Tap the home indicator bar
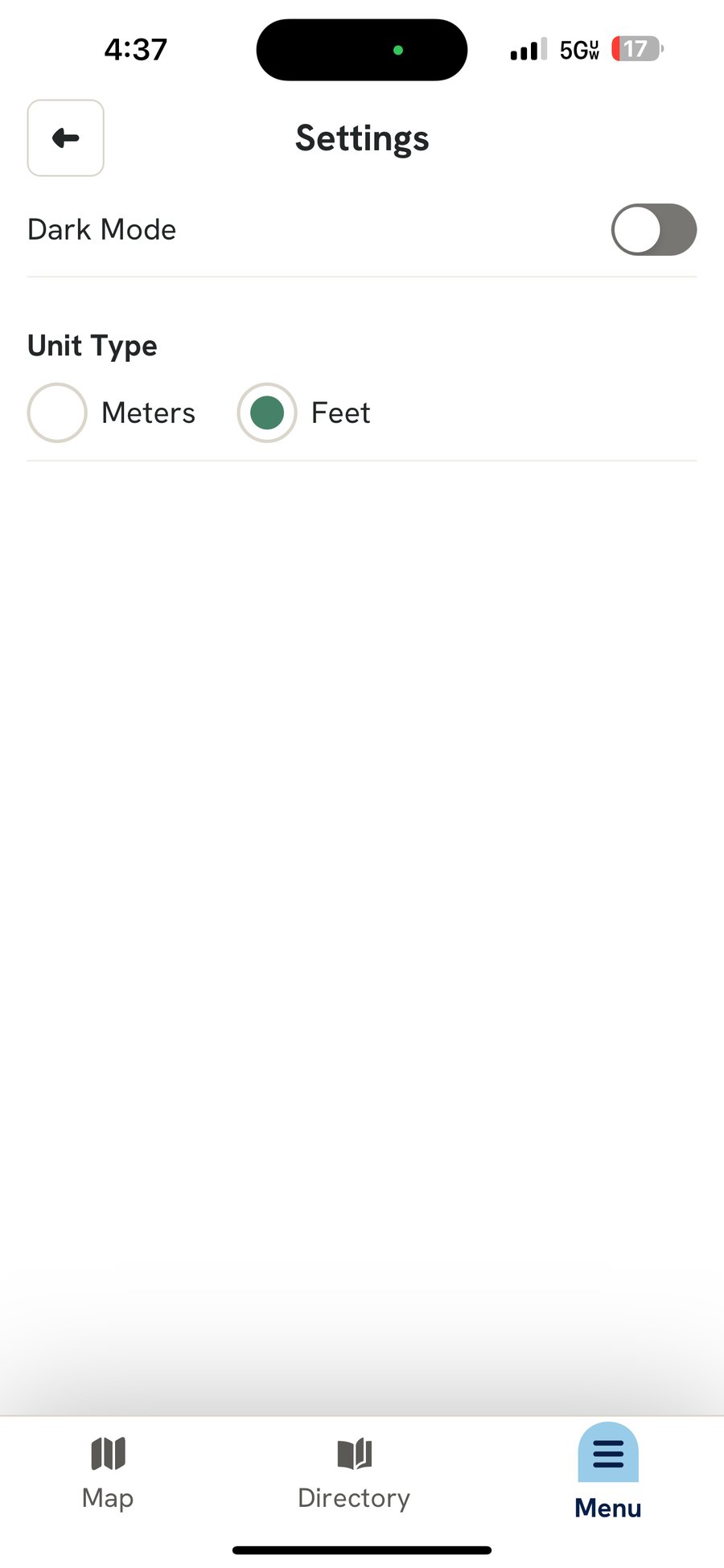This screenshot has height=1568, width=724. pos(361,1549)
